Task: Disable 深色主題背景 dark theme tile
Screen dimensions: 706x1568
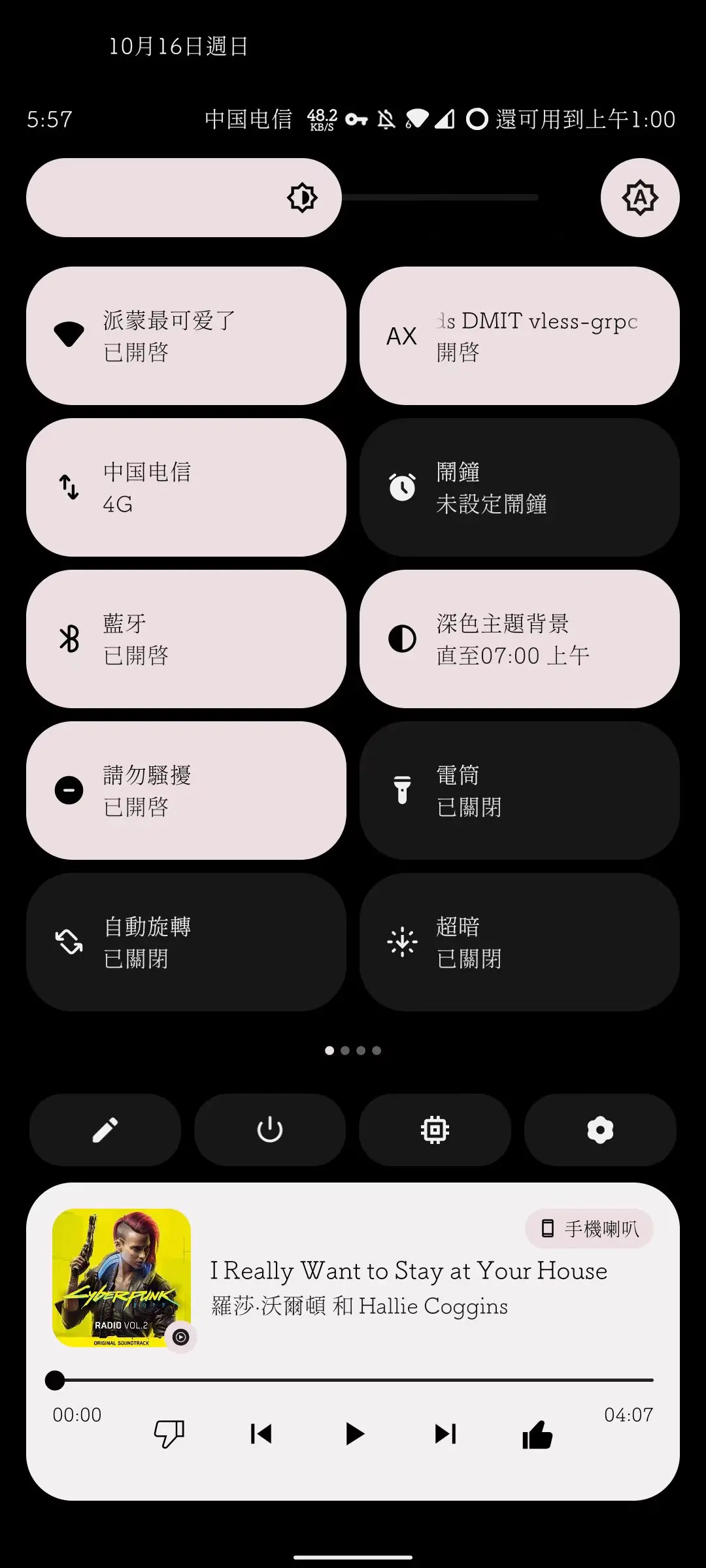Action: [519, 639]
